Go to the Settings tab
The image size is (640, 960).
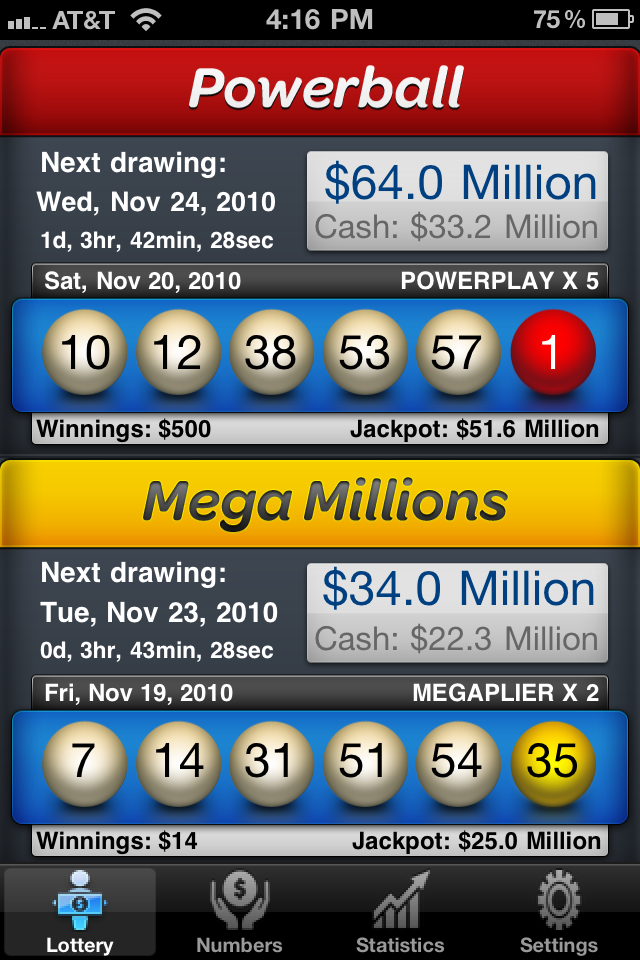click(x=558, y=912)
